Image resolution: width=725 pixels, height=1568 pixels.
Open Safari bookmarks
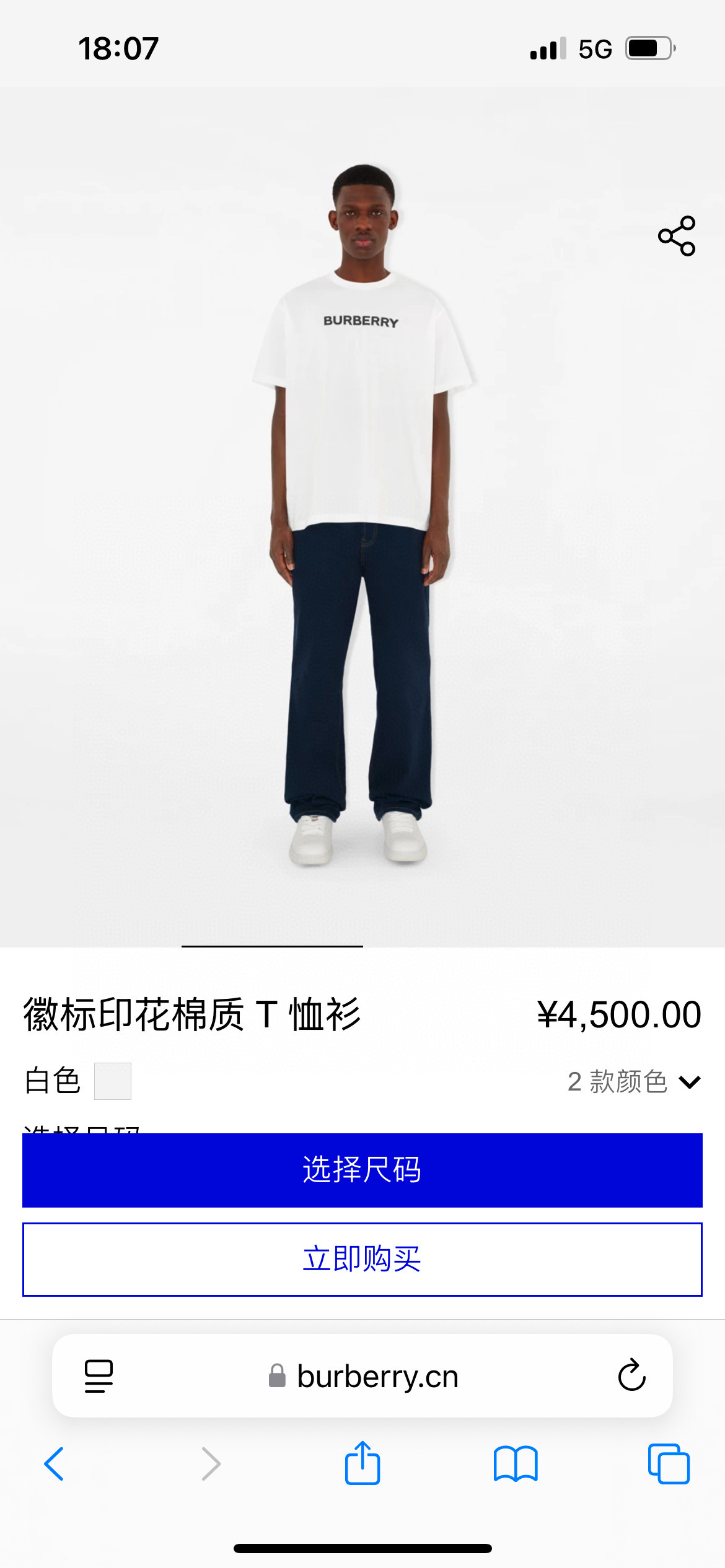pyautogui.click(x=516, y=1464)
